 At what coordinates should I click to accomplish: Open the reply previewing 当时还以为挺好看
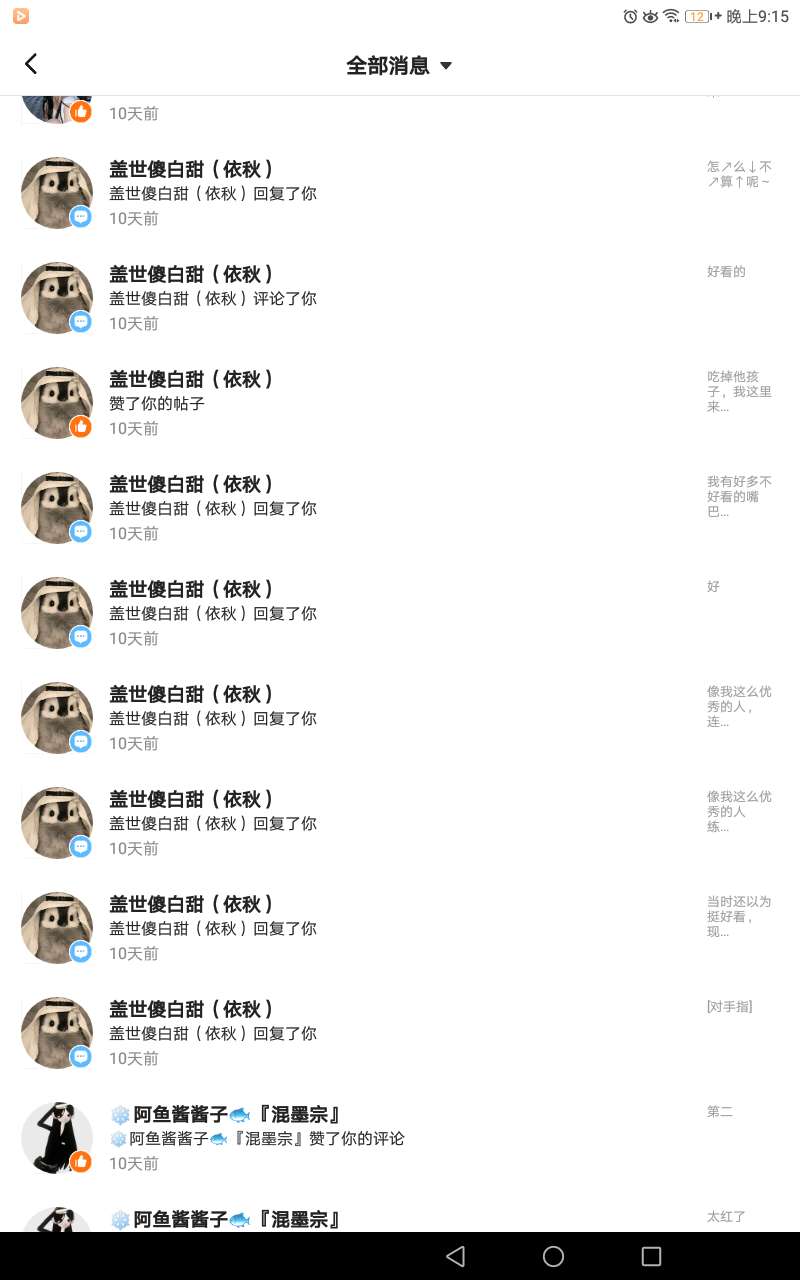pos(400,928)
